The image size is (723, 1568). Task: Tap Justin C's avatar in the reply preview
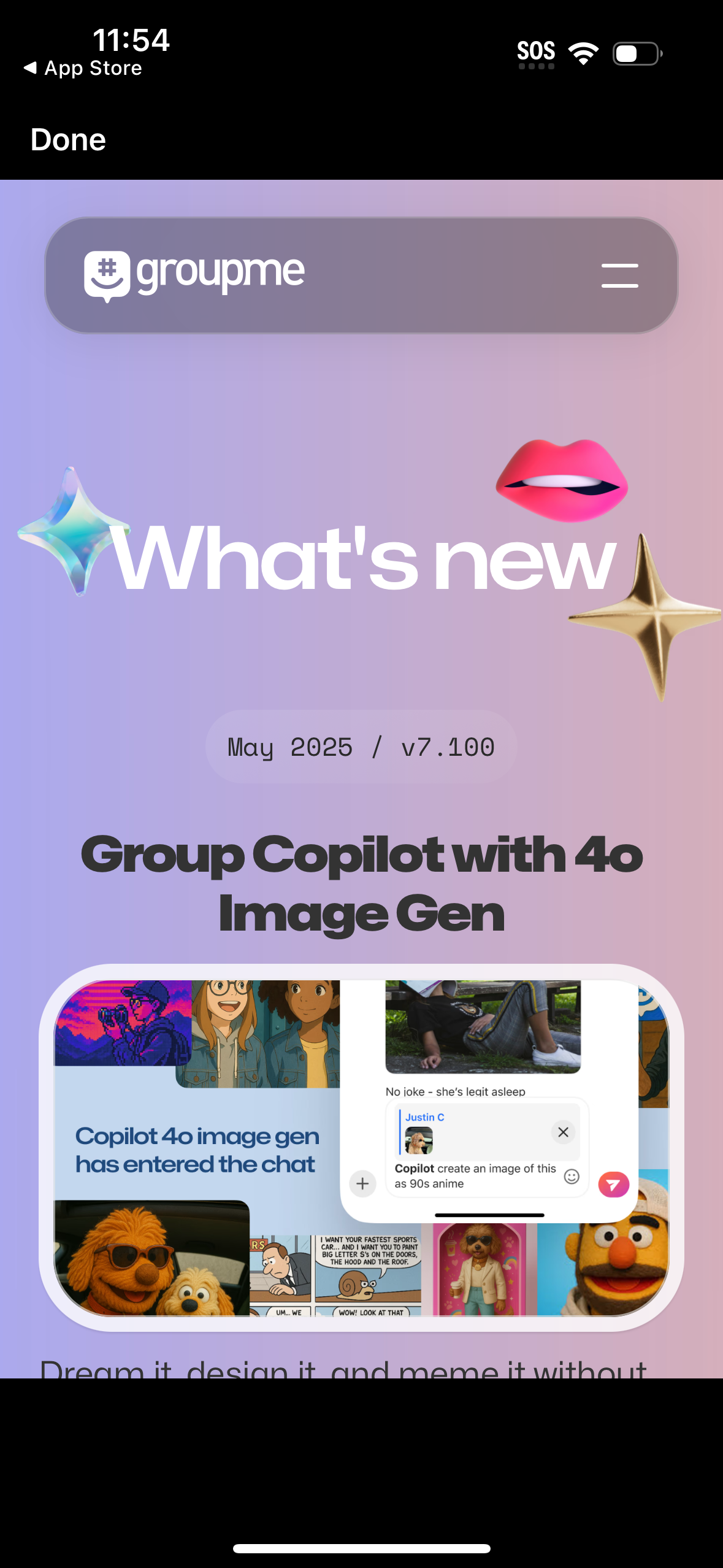click(x=419, y=1141)
